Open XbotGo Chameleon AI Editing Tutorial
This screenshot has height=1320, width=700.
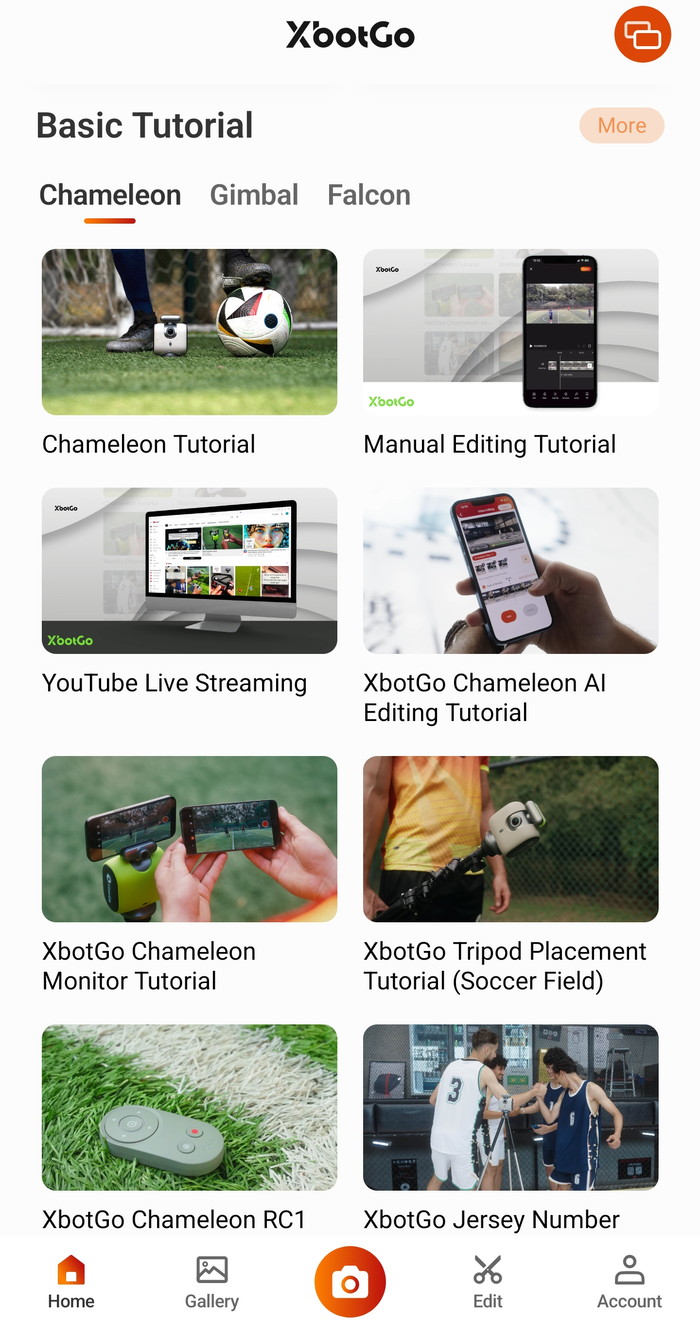(510, 571)
